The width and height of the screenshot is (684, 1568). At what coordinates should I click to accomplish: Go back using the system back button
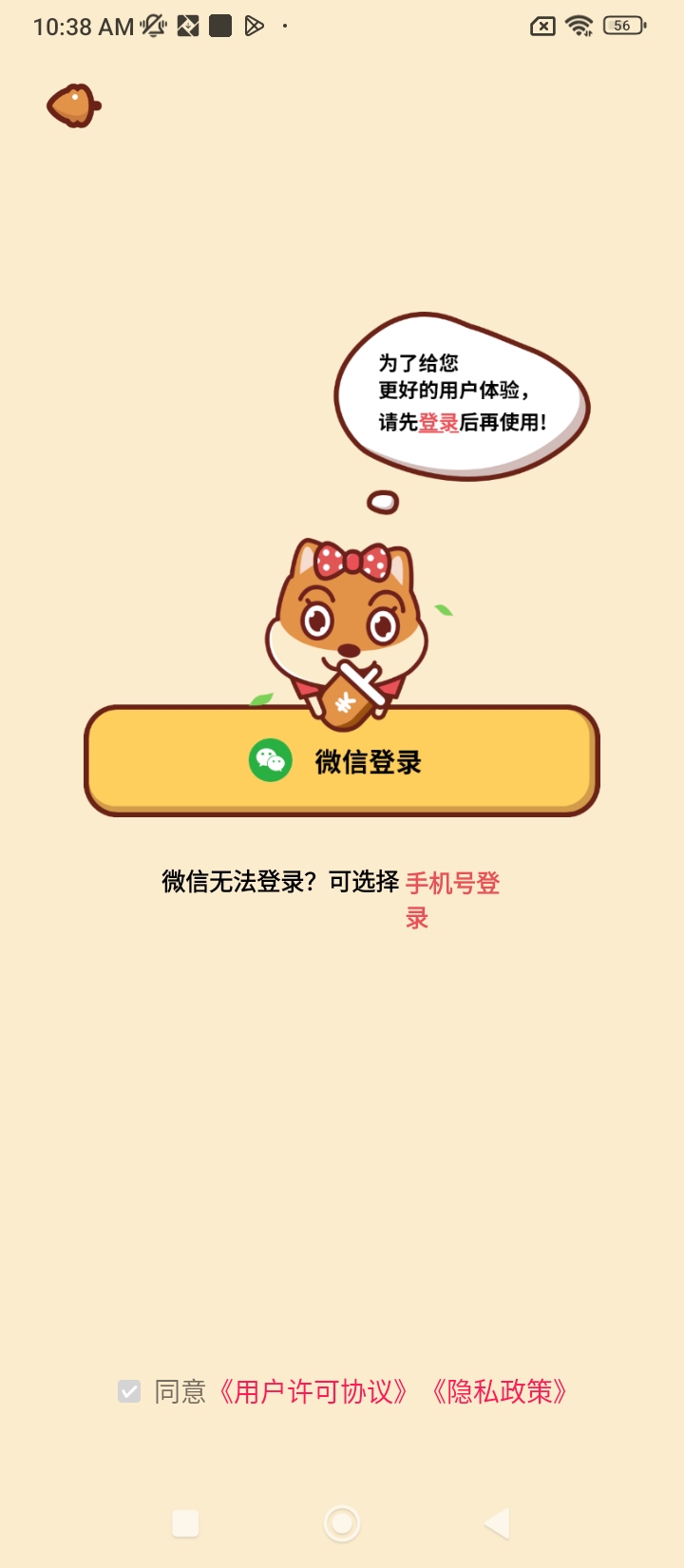[x=498, y=1523]
